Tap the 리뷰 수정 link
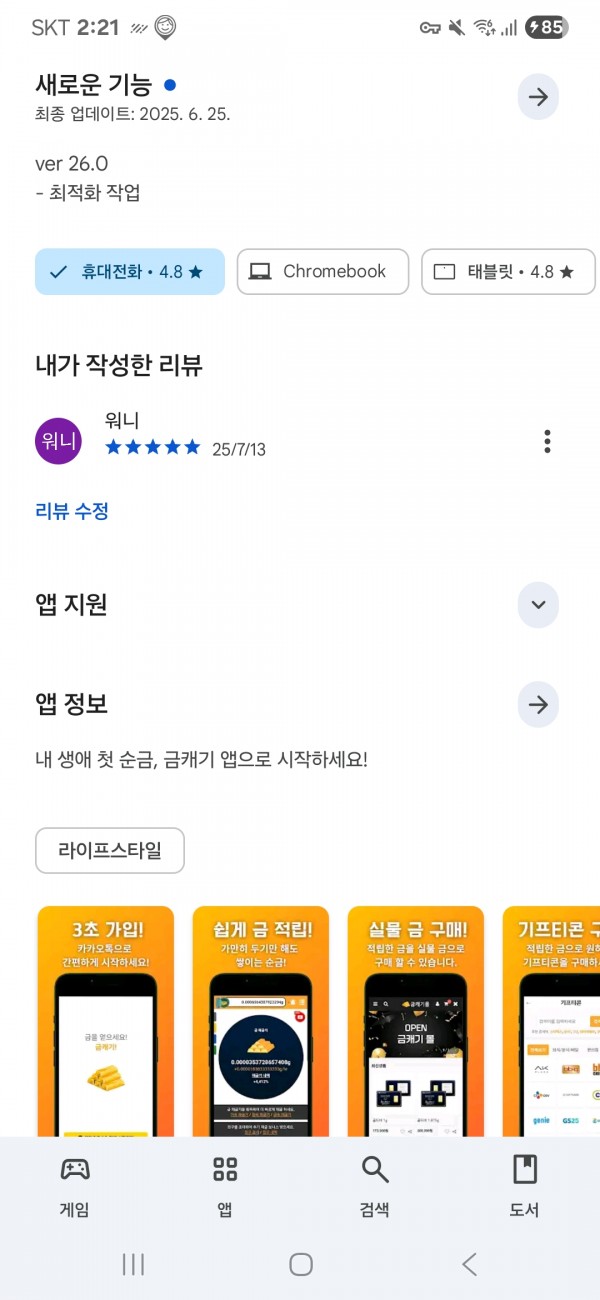 (72, 511)
